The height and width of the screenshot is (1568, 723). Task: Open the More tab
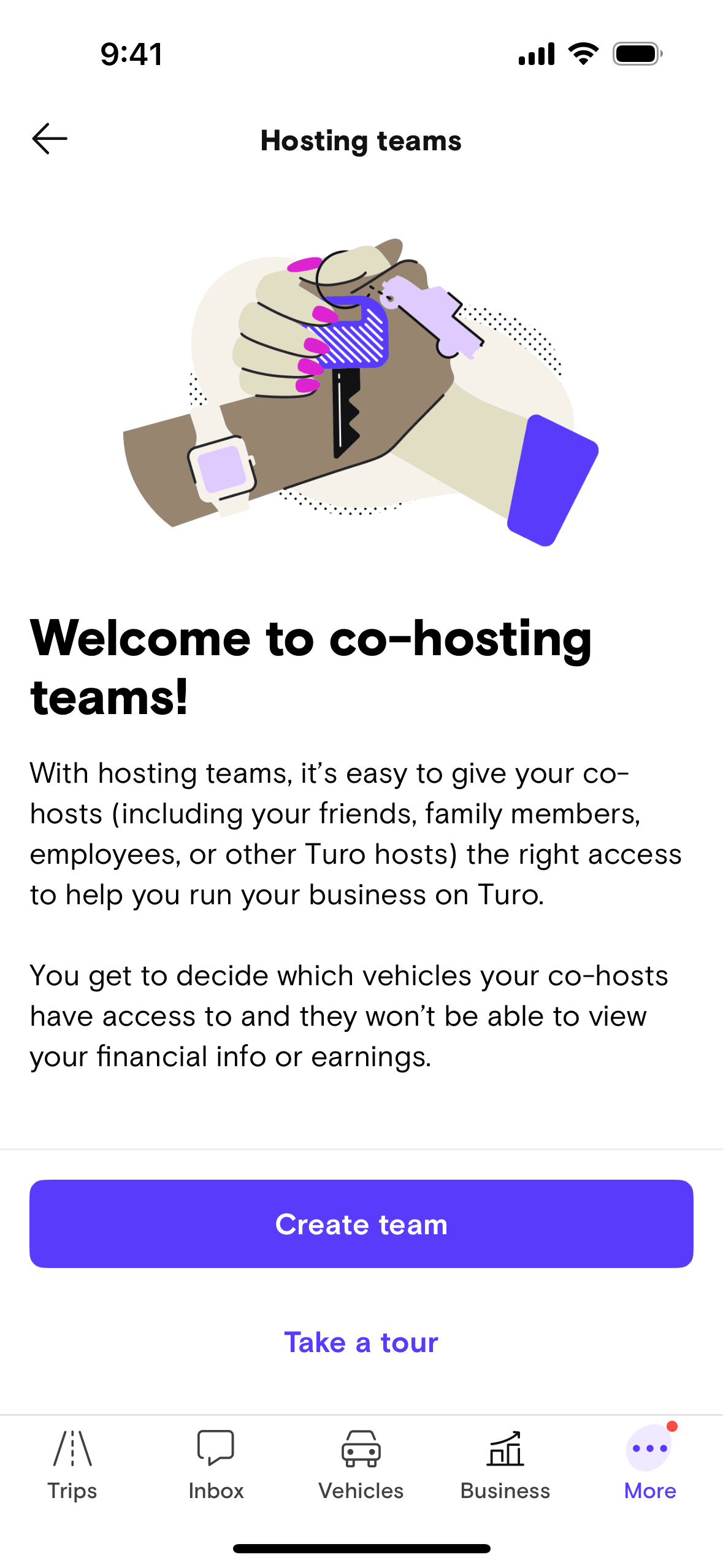649,1465
